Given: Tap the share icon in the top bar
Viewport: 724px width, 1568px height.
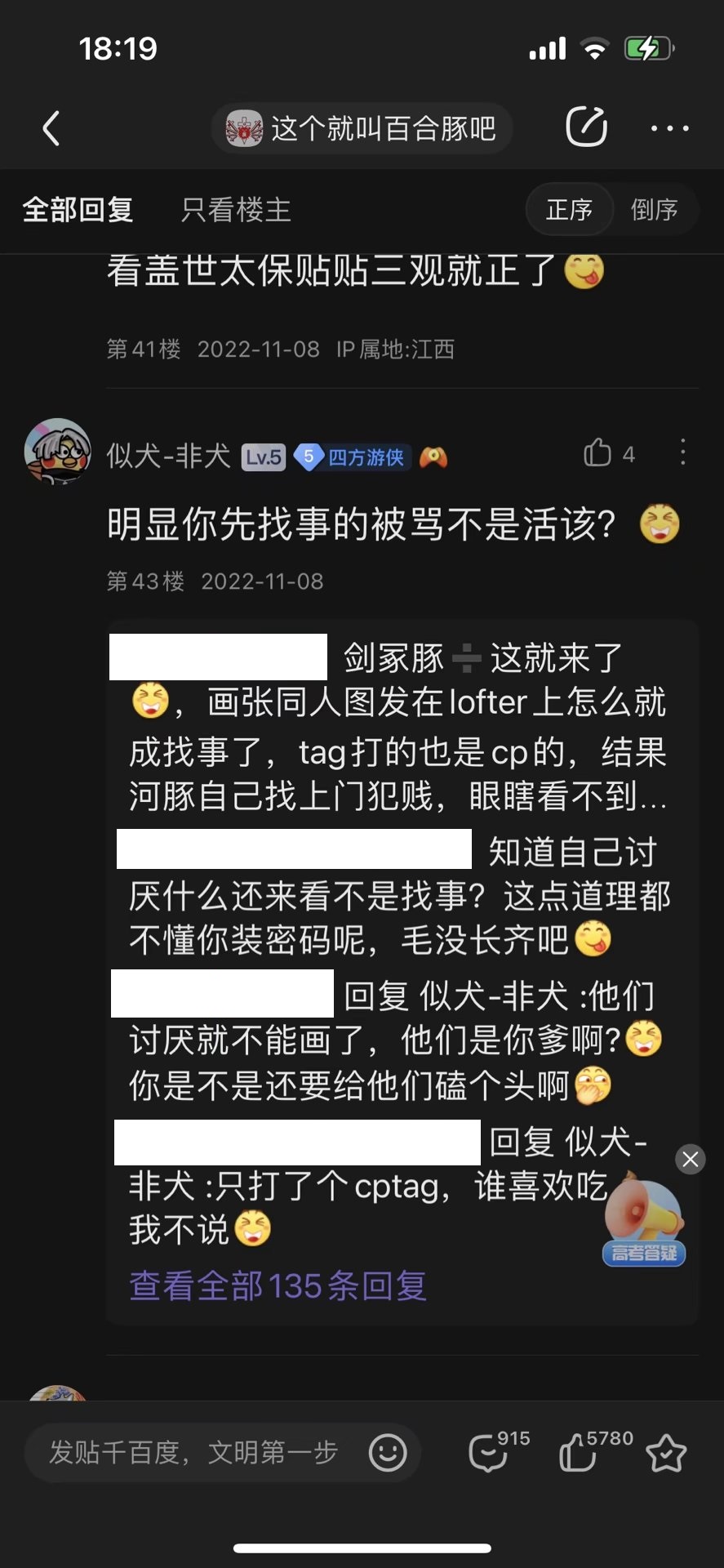Looking at the screenshot, I should click(586, 127).
